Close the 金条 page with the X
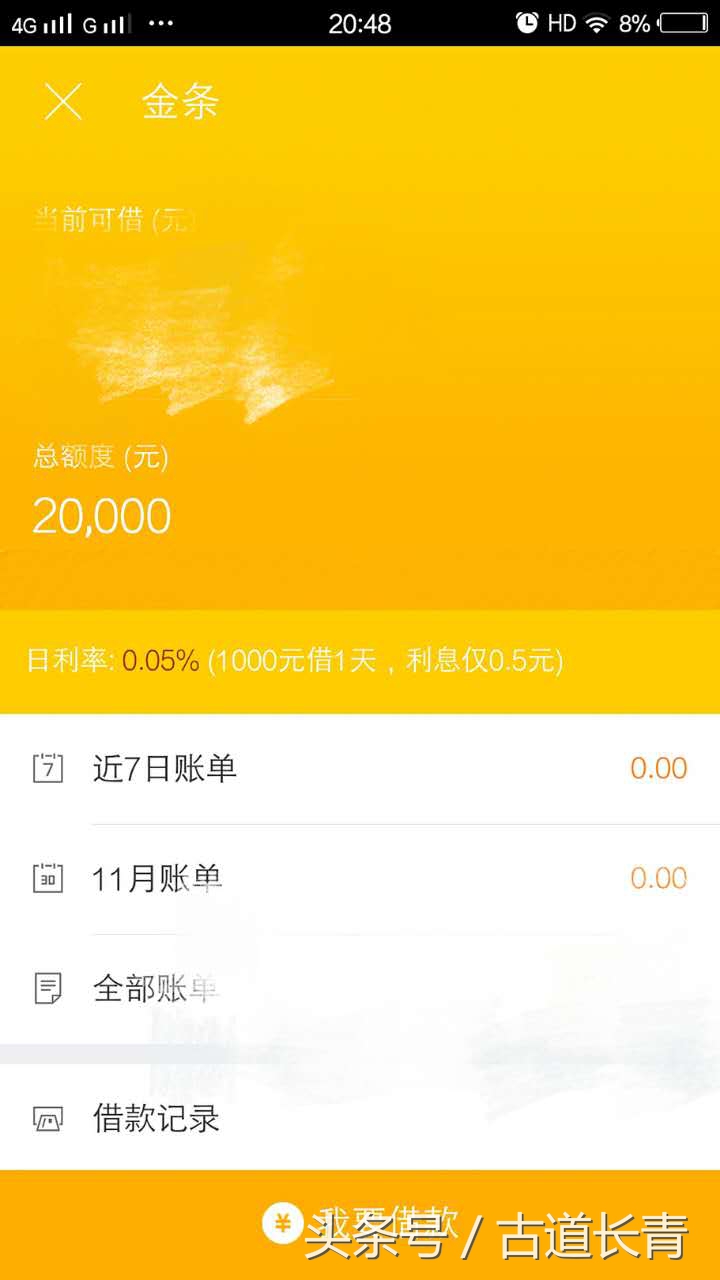Viewport: 720px width, 1280px height. [x=63, y=102]
